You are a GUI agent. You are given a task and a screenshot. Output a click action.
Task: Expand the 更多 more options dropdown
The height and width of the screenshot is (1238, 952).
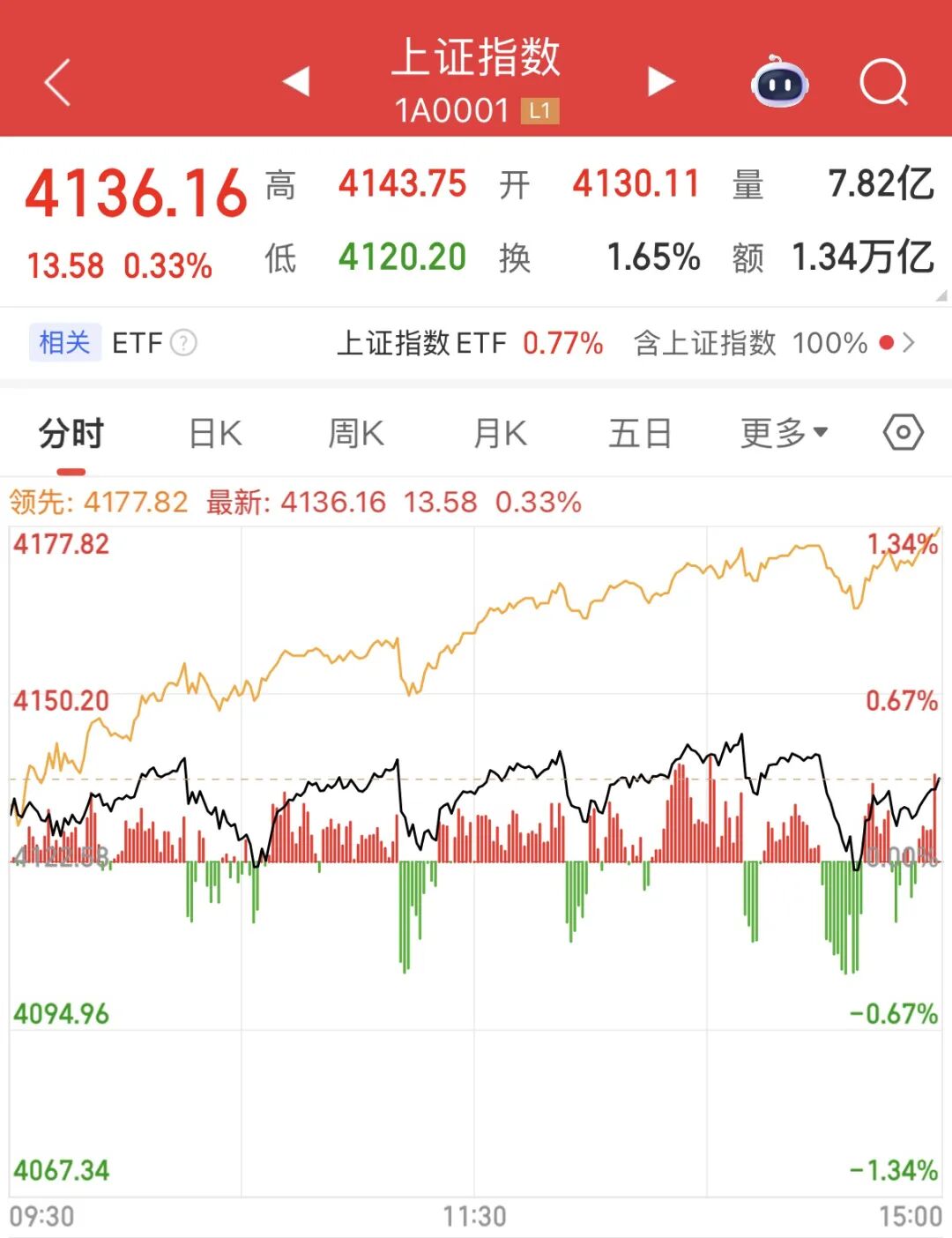click(783, 432)
